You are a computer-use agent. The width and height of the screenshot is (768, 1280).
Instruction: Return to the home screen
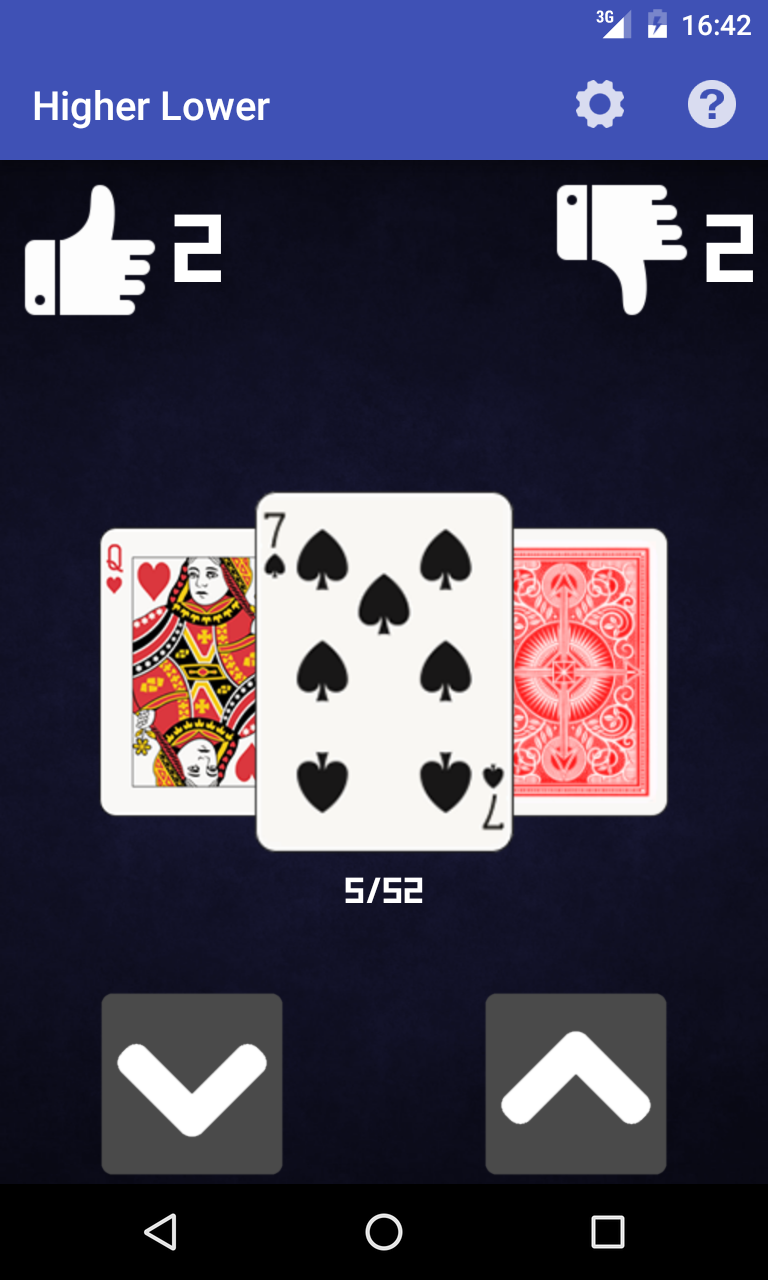pos(384,1232)
